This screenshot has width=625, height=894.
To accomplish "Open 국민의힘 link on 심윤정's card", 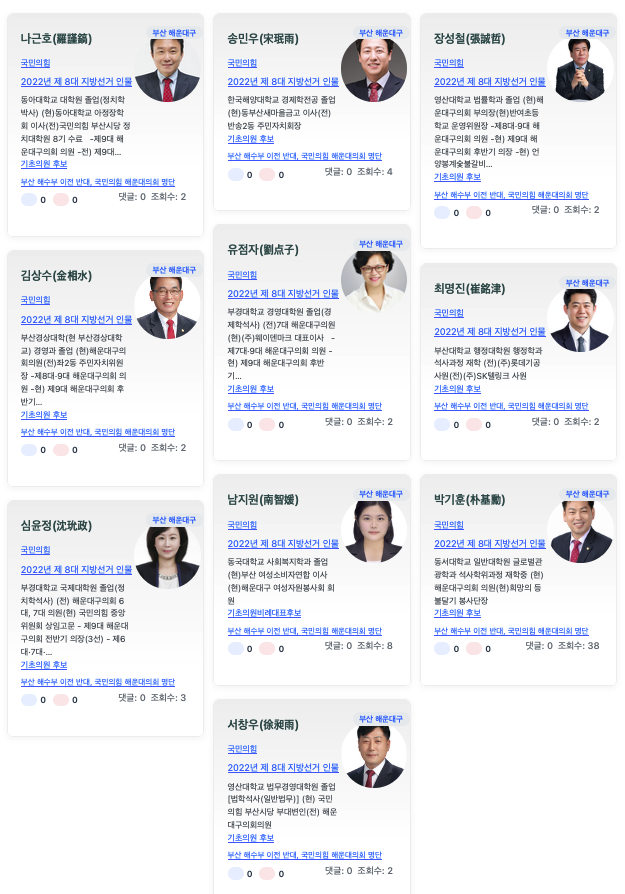I will click(x=35, y=550).
